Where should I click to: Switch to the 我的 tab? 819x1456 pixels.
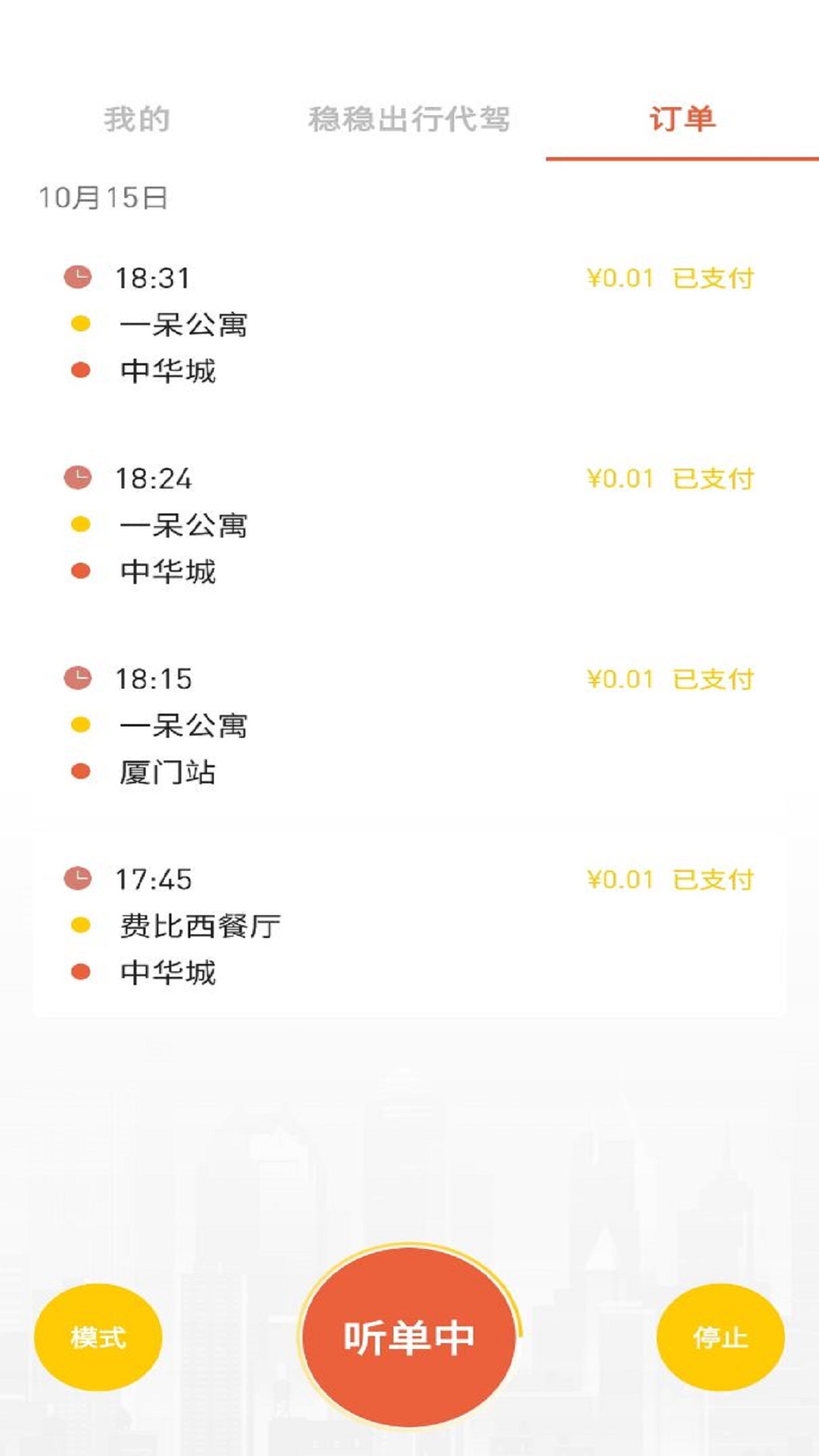pos(136,119)
